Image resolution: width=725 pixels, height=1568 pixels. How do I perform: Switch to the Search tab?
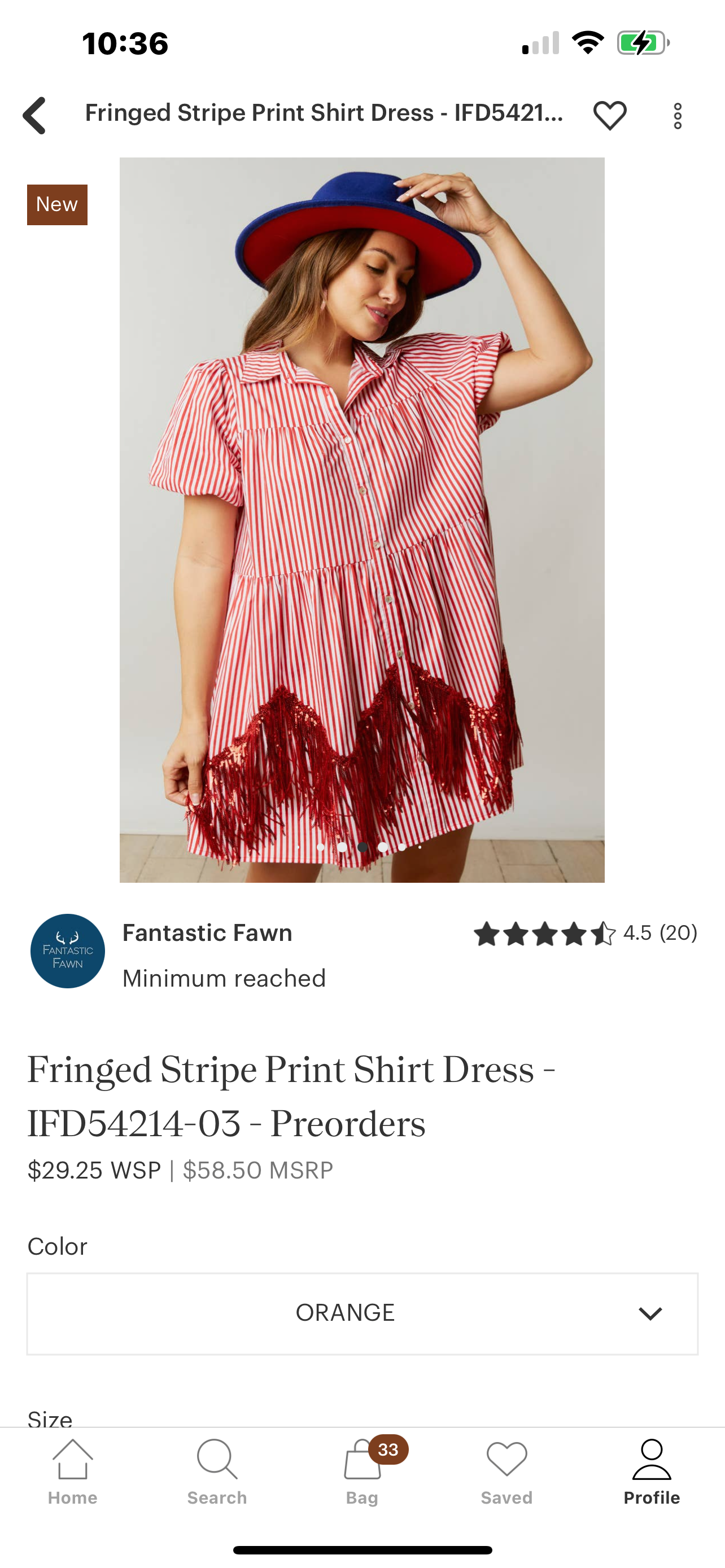[x=217, y=1471]
